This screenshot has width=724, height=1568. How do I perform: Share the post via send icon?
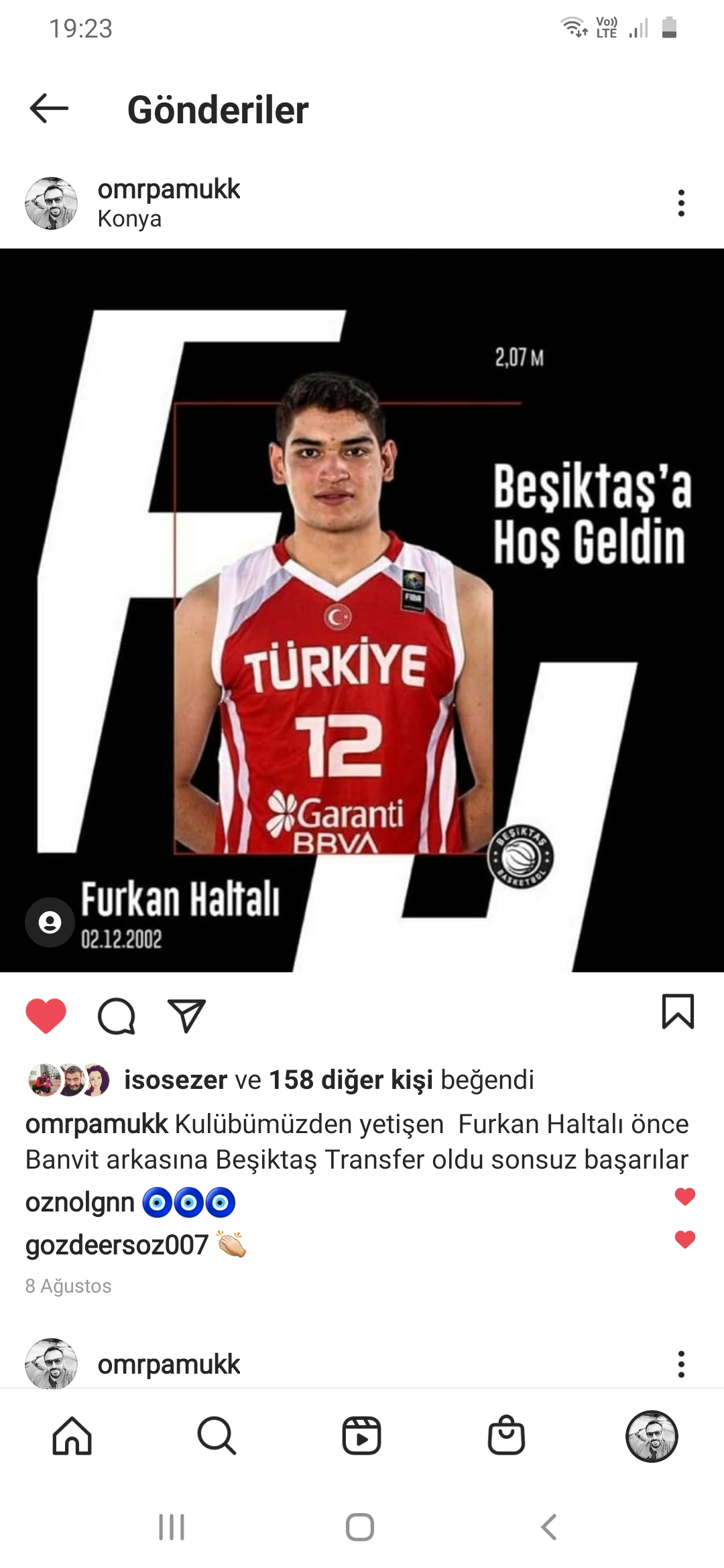pos(186,1016)
